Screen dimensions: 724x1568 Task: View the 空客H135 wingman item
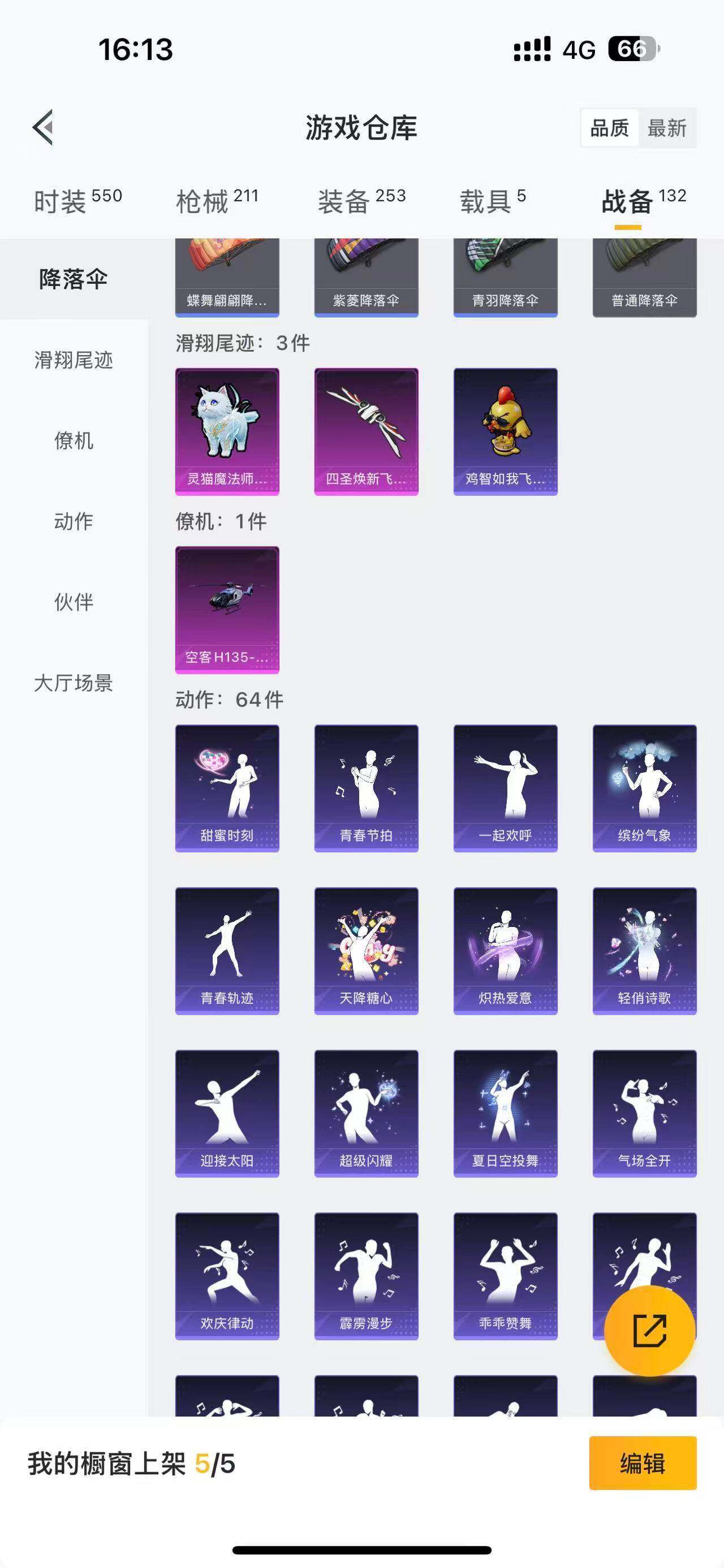click(227, 609)
